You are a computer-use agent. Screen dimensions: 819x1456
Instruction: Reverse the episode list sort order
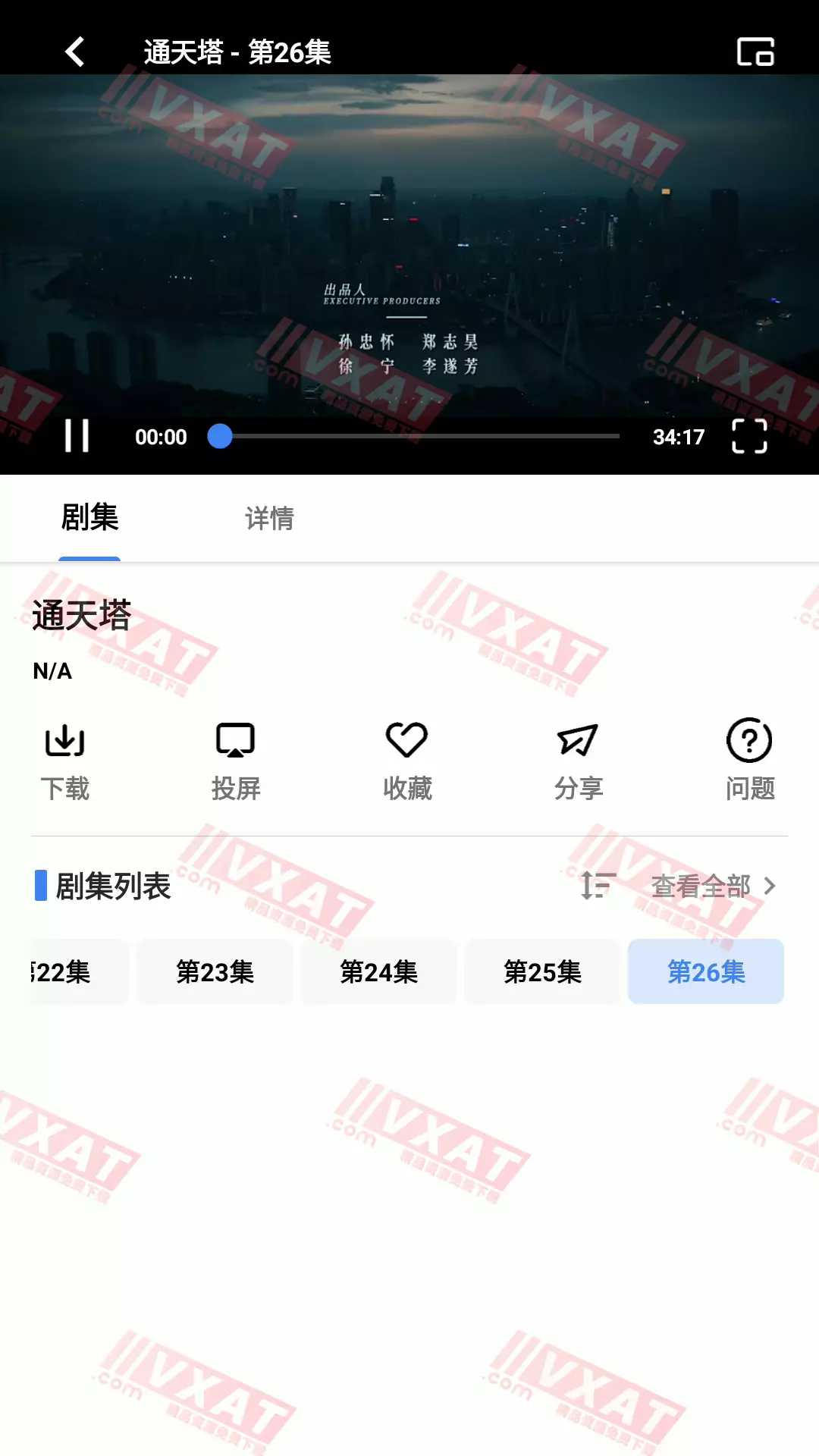pyautogui.click(x=598, y=886)
